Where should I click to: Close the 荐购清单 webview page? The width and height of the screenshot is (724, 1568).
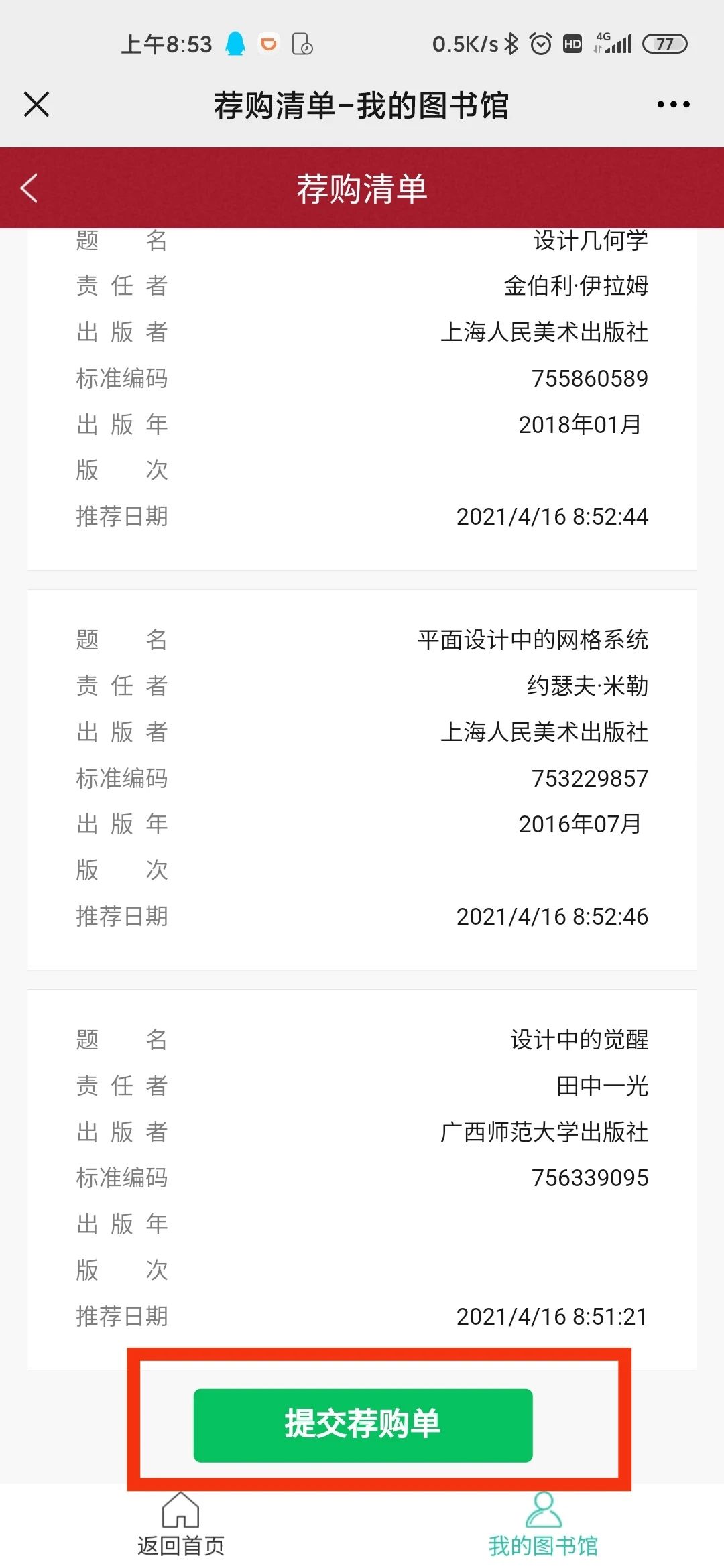(36, 105)
